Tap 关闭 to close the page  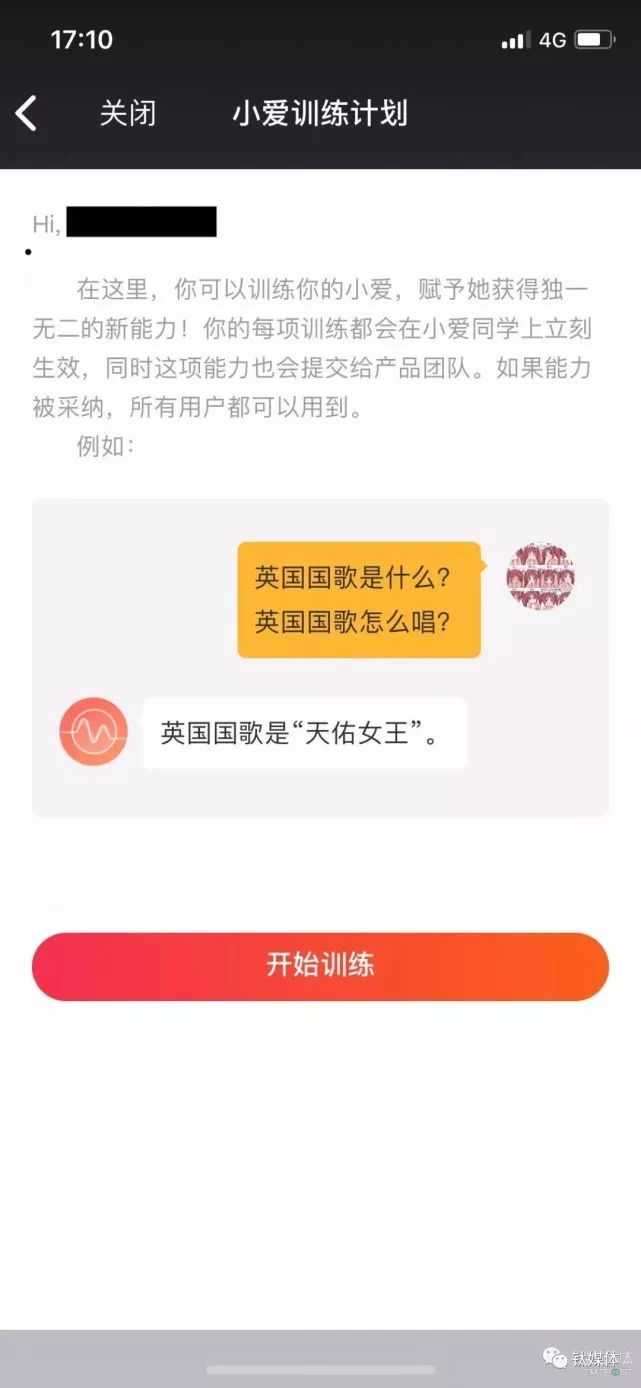point(128,113)
